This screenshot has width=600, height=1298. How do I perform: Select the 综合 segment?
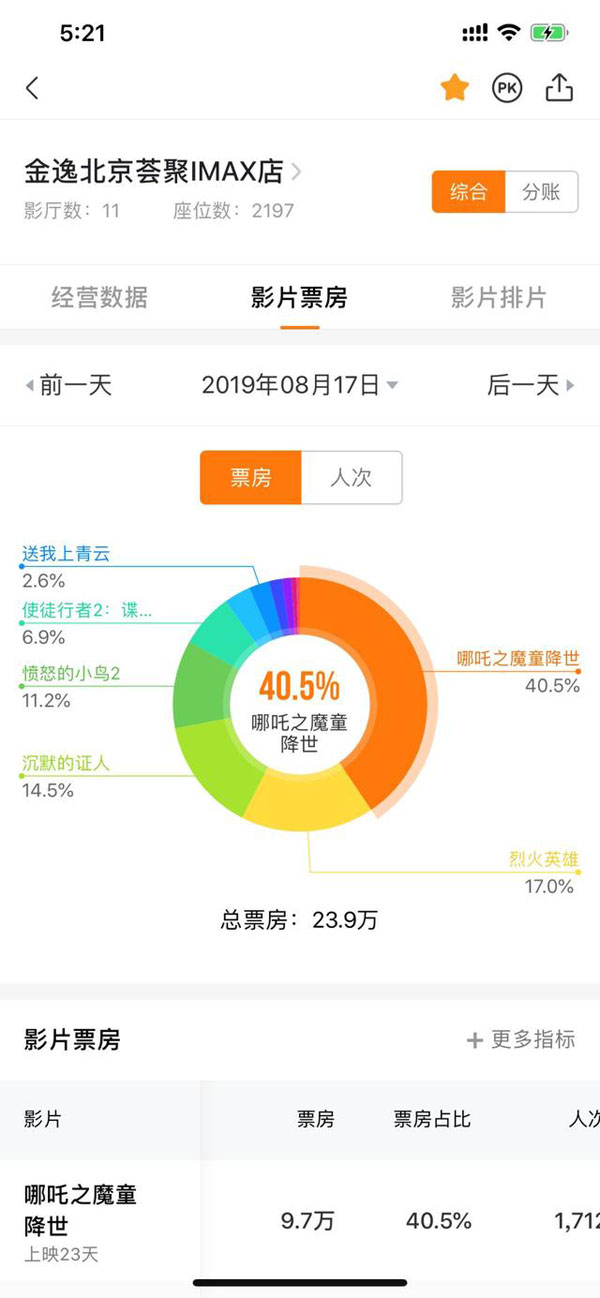tap(469, 192)
